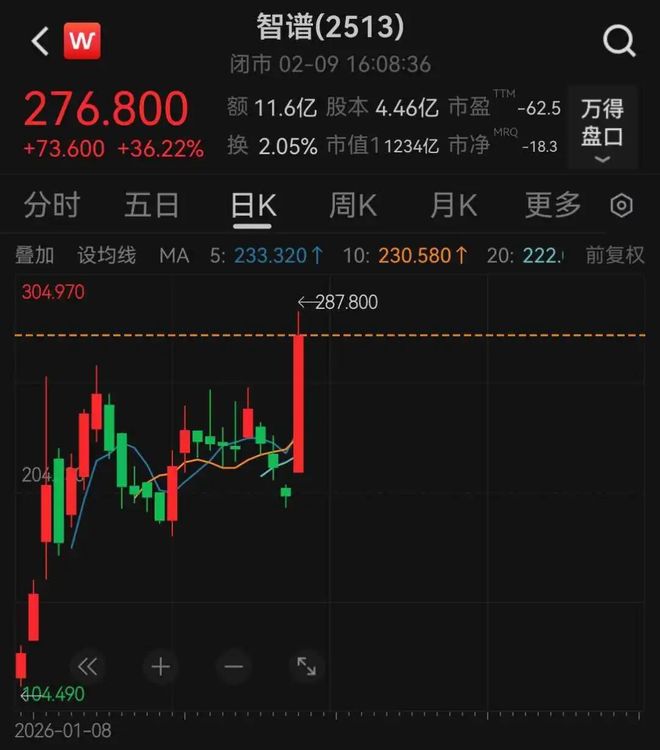This screenshot has width=660, height=750.
Task: Open 设均线 moving average settings
Action: pyautogui.click(x=106, y=255)
